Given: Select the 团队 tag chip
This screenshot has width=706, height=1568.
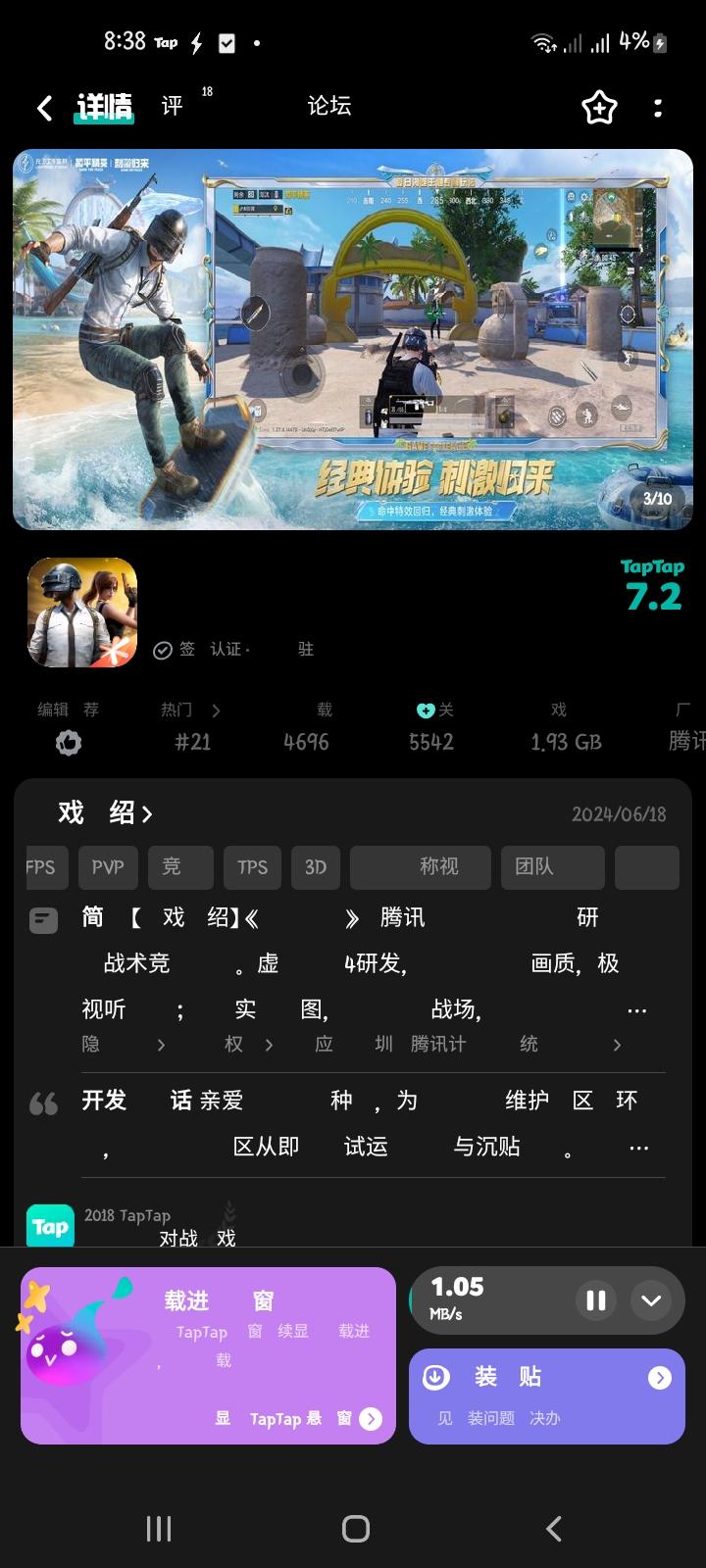Looking at the screenshot, I should 552,867.
